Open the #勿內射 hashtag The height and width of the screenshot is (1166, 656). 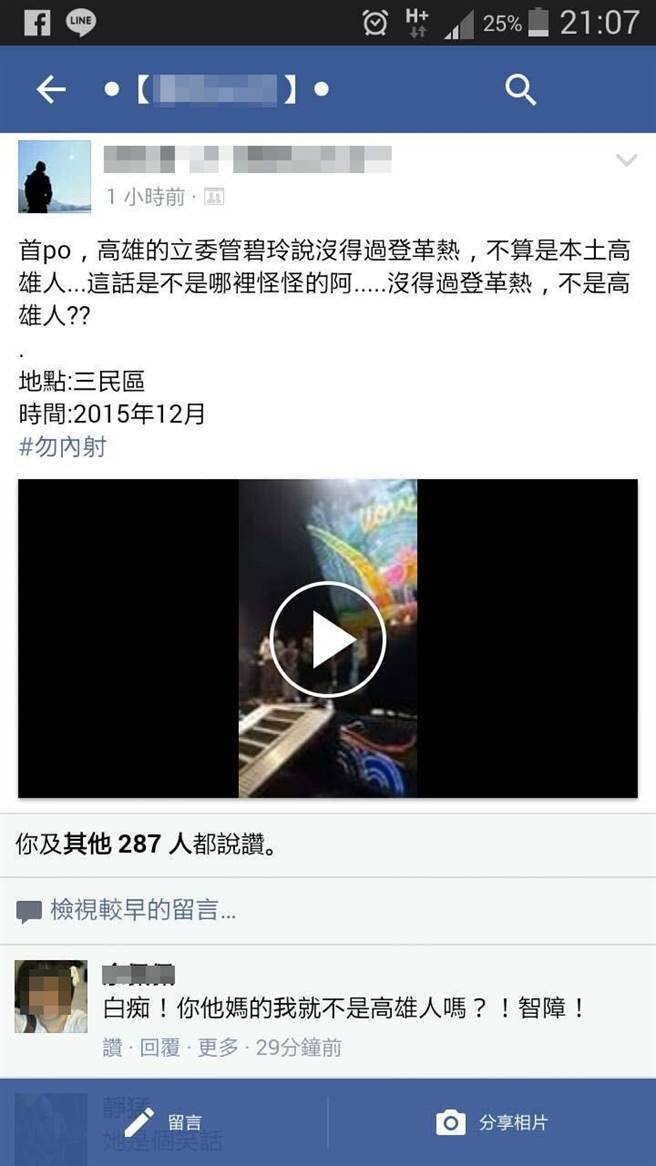coord(62,446)
